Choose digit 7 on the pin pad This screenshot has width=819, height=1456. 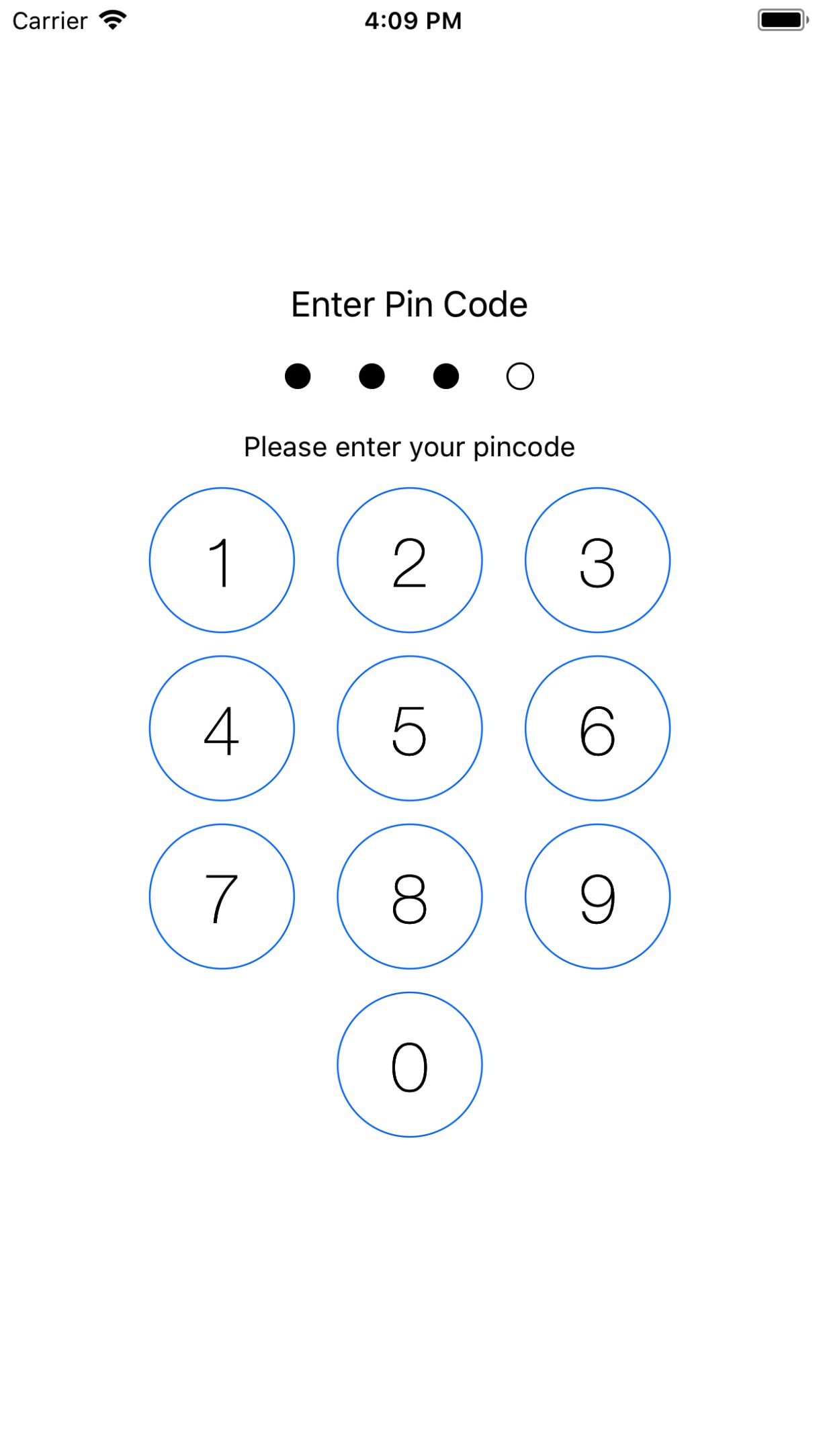(222, 896)
